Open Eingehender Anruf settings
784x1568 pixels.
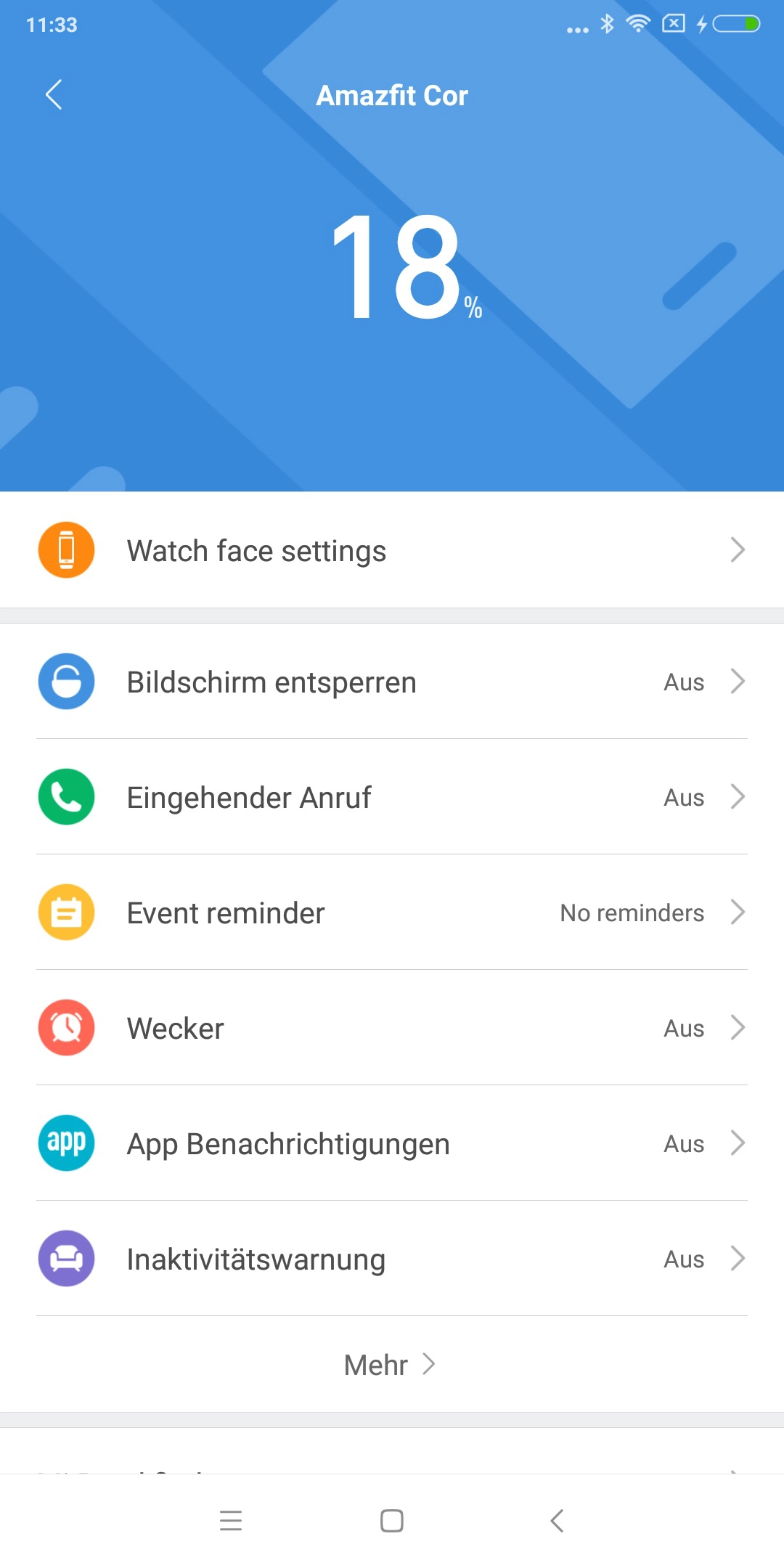[392, 797]
